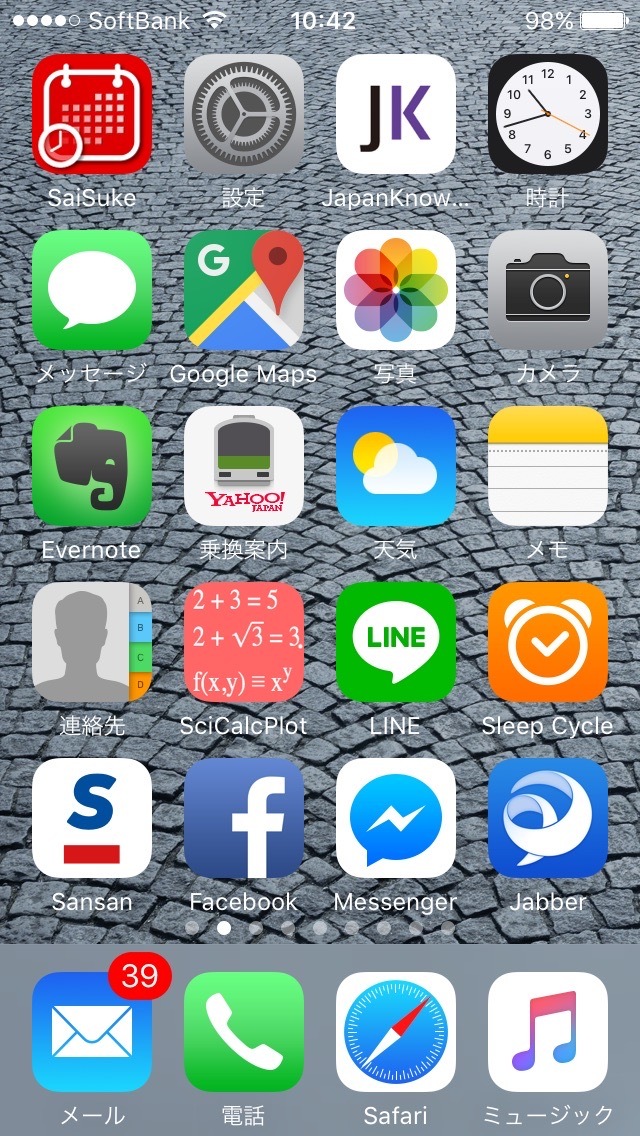Open the 設定 settings app
The height and width of the screenshot is (1136, 640).
[x=244, y=113]
